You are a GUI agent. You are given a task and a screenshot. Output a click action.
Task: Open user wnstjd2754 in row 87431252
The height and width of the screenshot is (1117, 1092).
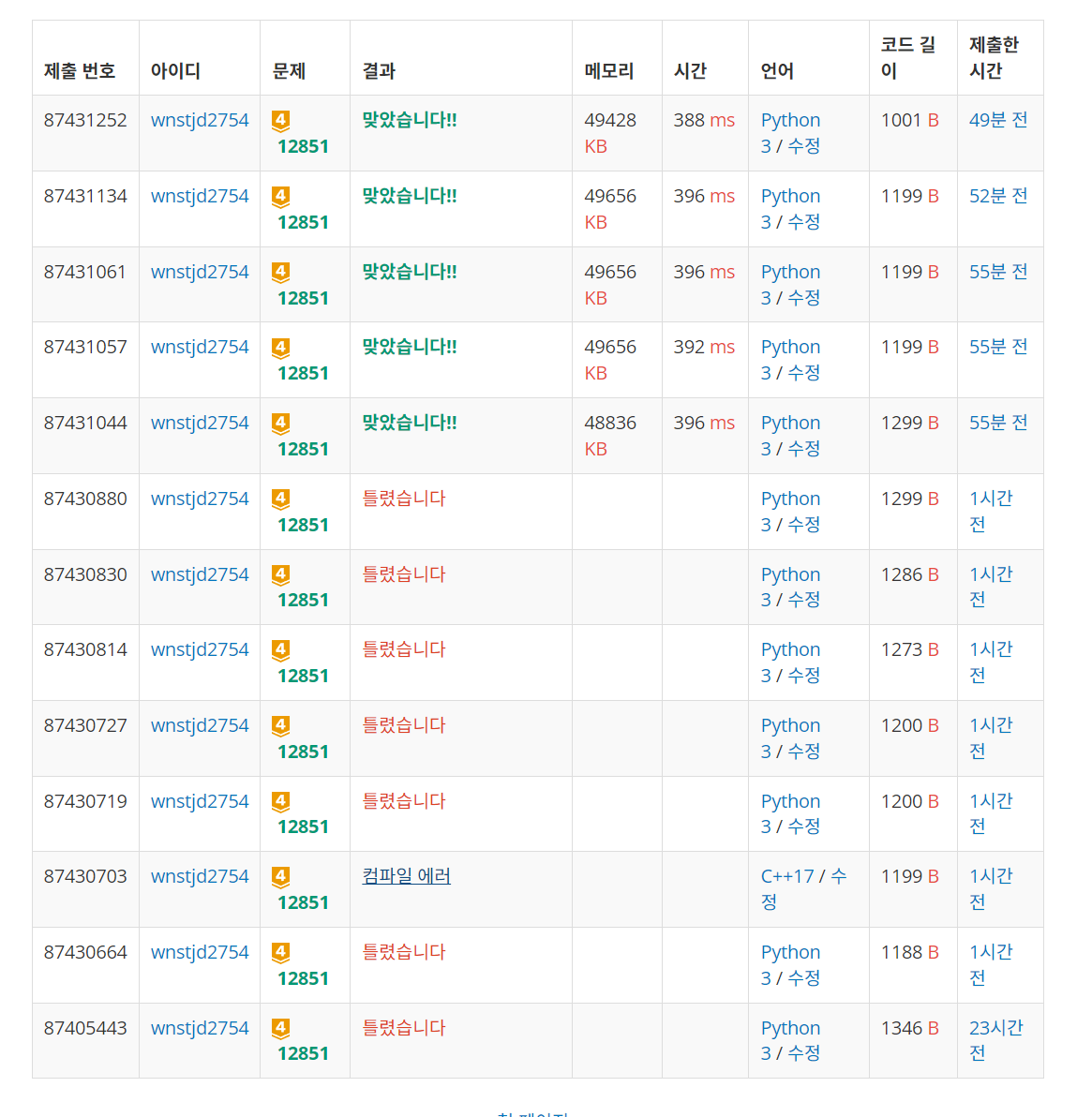(200, 120)
